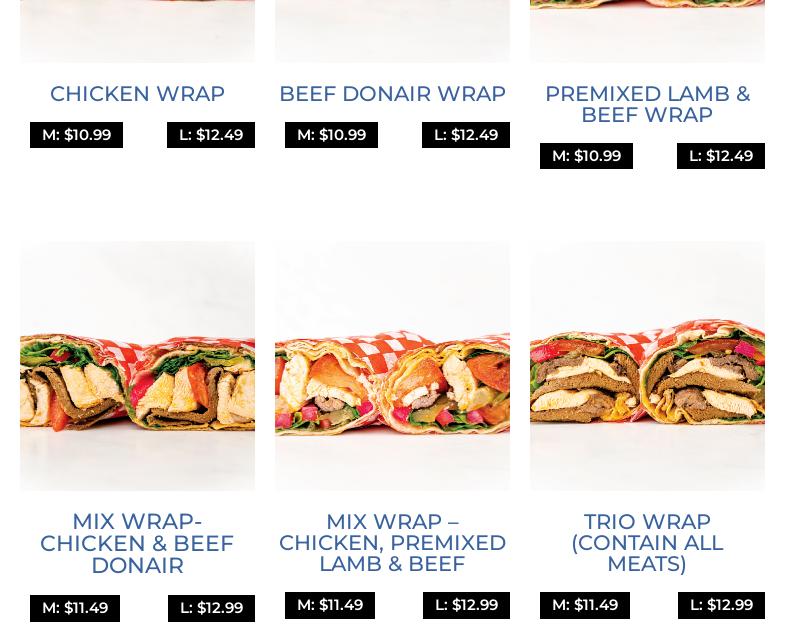Open Premixed Lamb & Beef Wrap

(x=647, y=104)
